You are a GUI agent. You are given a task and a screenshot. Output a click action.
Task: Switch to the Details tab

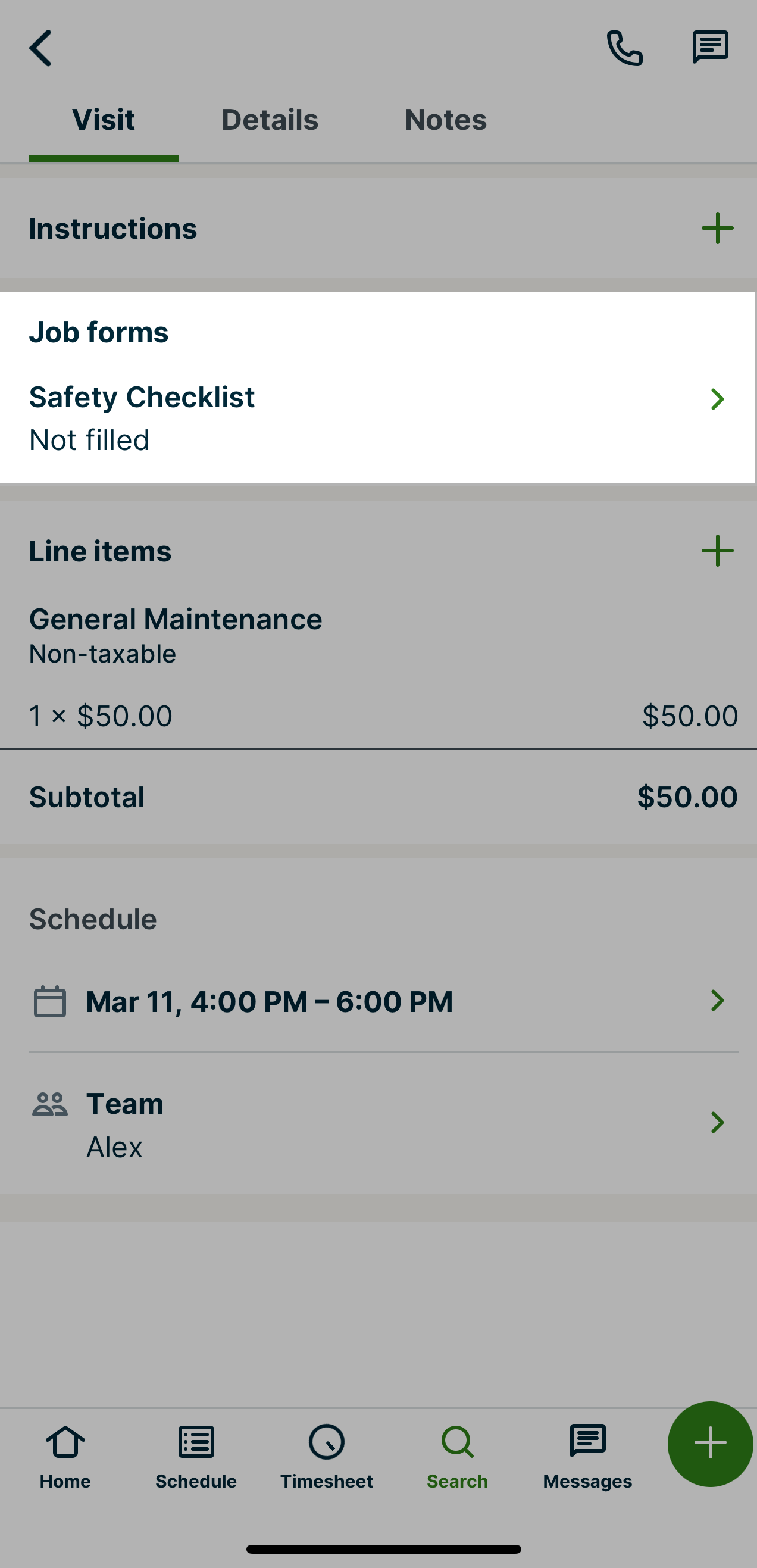point(270,120)
